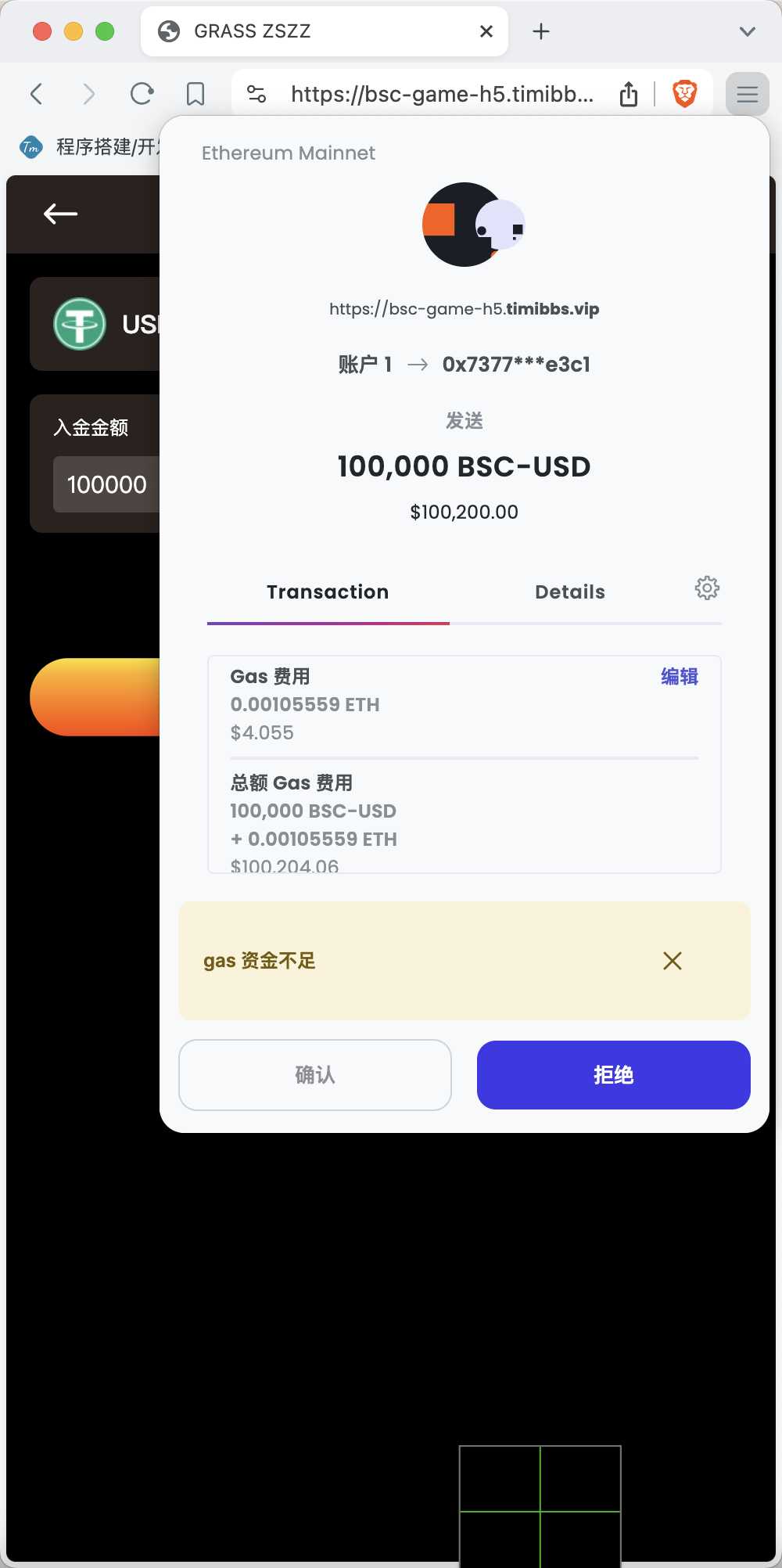This screenshot has height=1568, width=782.
Task: Dismiss the gas 资金不足 warning
Action: click(673, 961)
